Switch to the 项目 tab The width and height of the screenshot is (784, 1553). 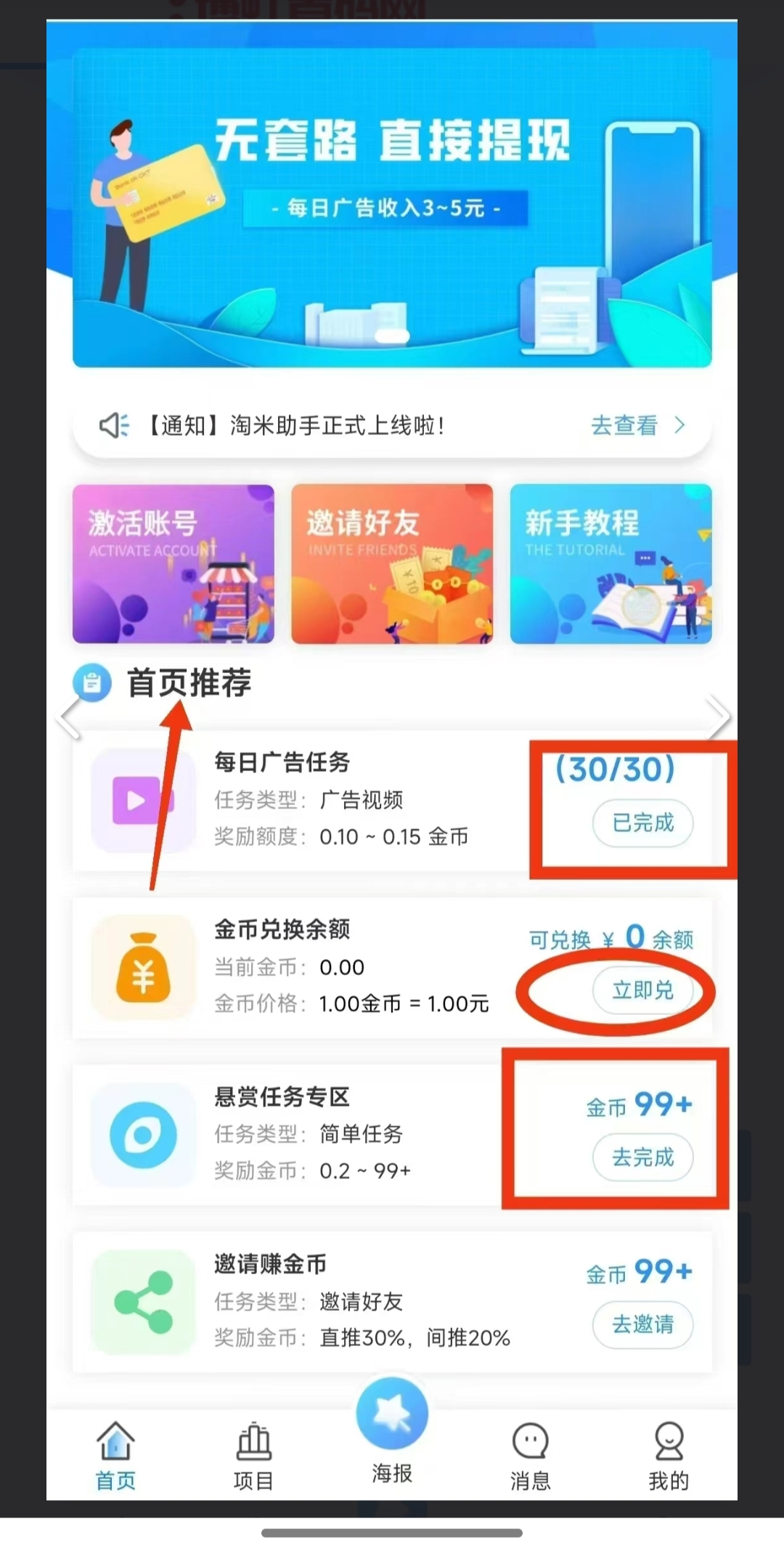click(x=253, y=1456)
